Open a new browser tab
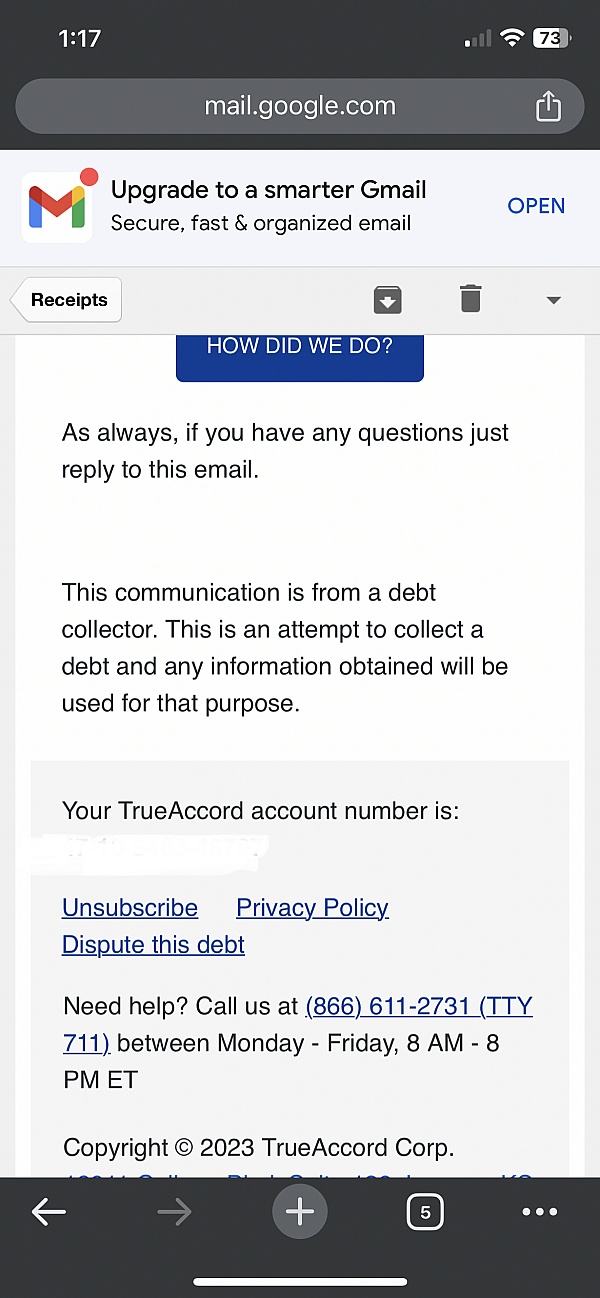Image resolution: width=600 pixels, height=1298 pixels. point(300,1212)
